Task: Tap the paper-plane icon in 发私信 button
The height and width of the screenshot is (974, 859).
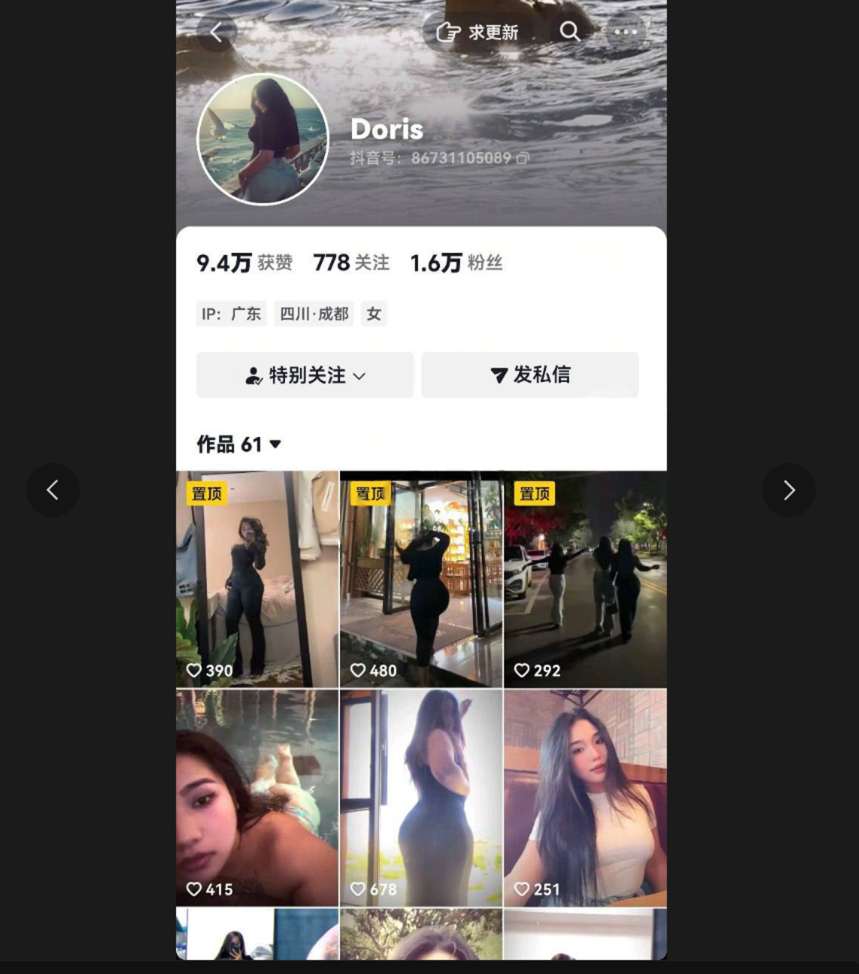Action: pos(500,374)
